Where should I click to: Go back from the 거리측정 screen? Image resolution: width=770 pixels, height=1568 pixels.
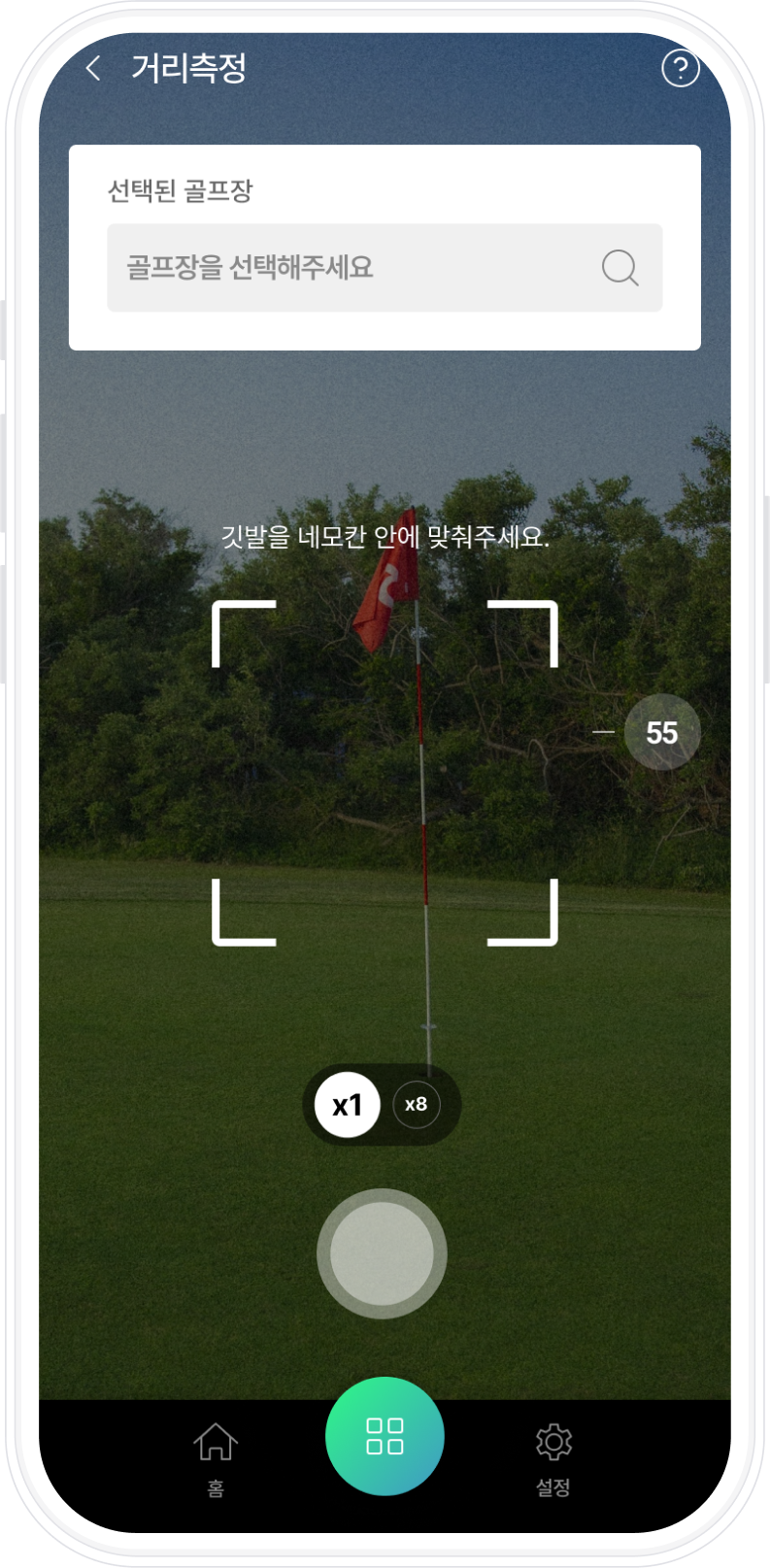click(x=93, y=68)
